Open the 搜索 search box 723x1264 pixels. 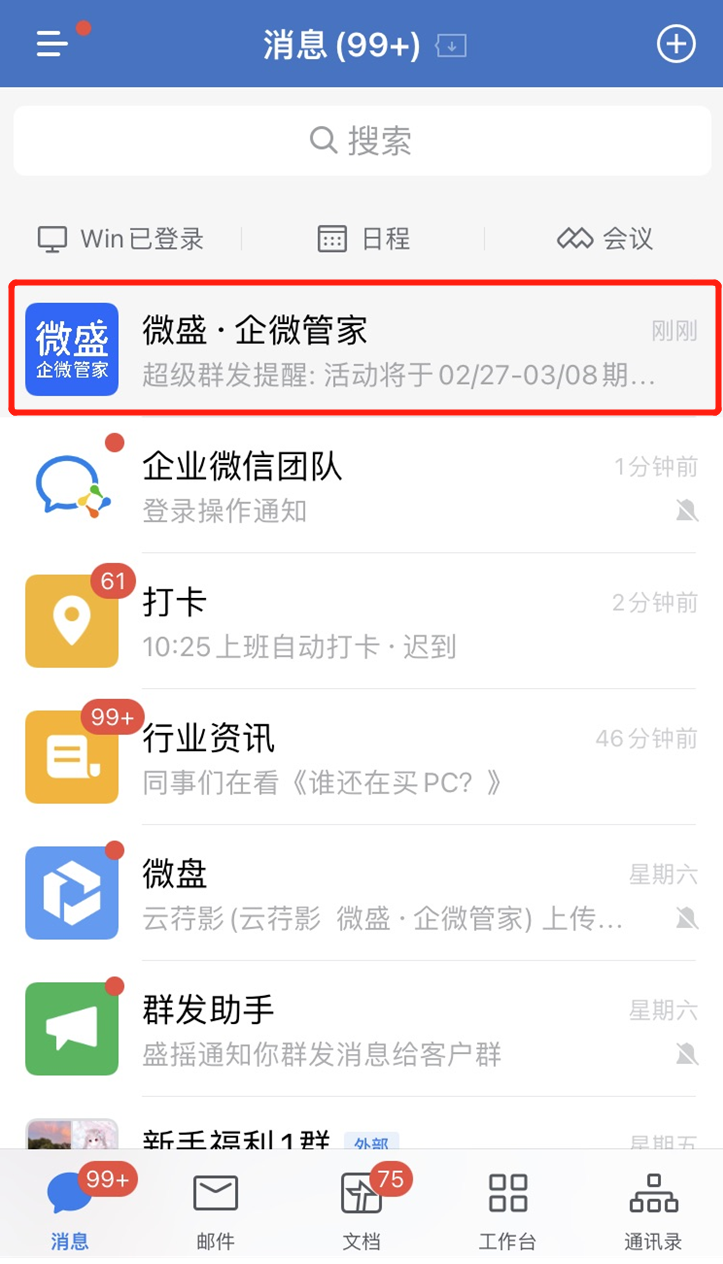pos(361,141)
